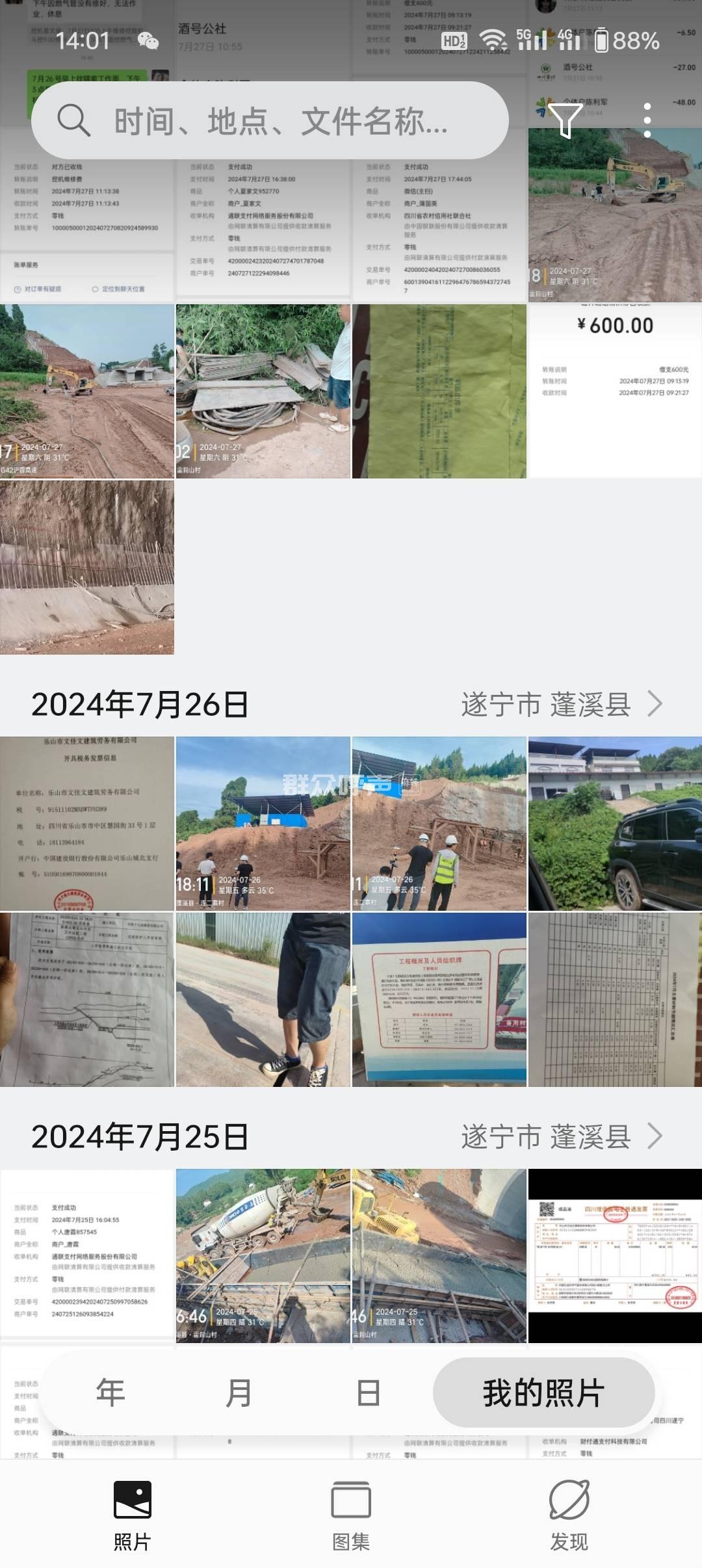Image resolution: width=702 pixels, height=1568 pixels.
Task: View the concrete mixer truck photo
Action: [263, 1256]
